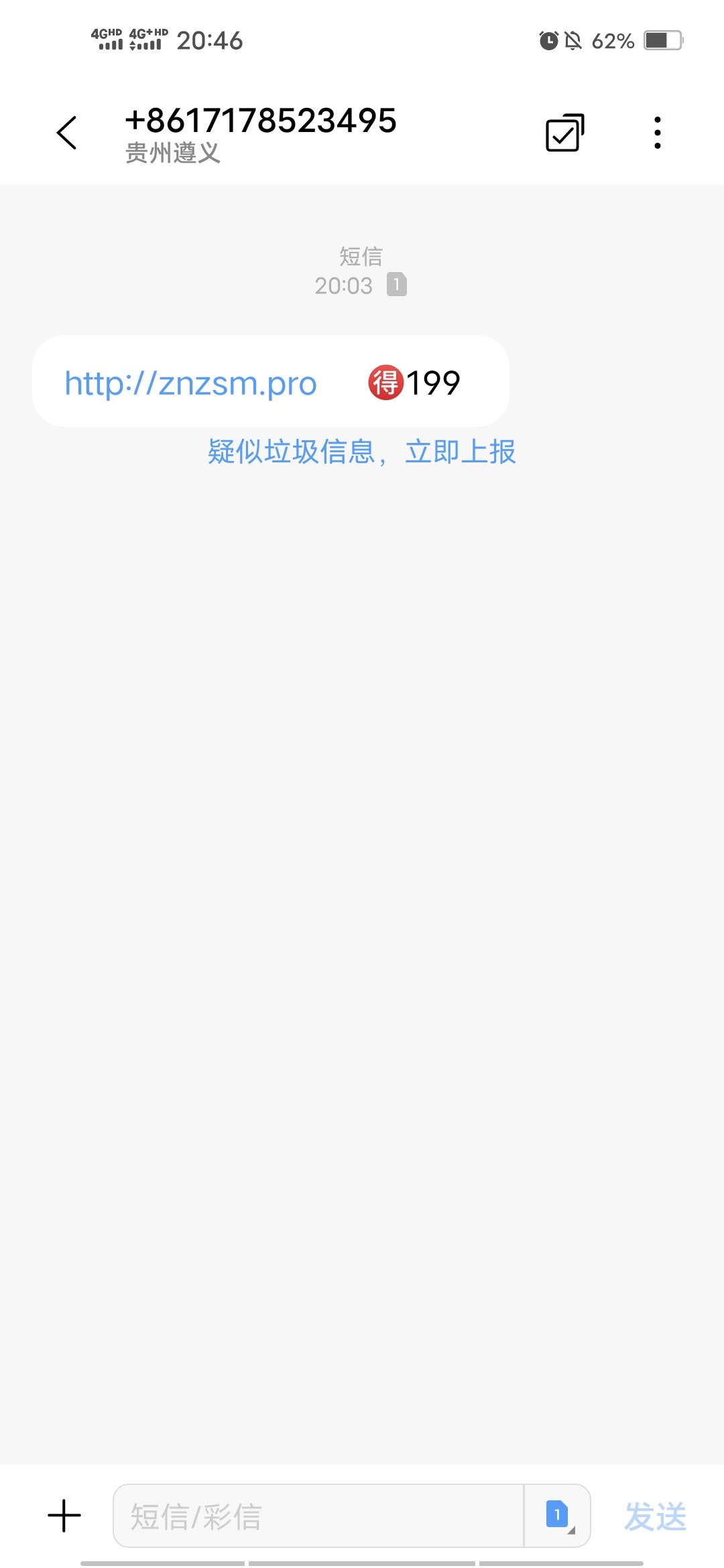724x1568 pixels.
Task: Tap the 发送 send button
Action: pos(655,1516)
